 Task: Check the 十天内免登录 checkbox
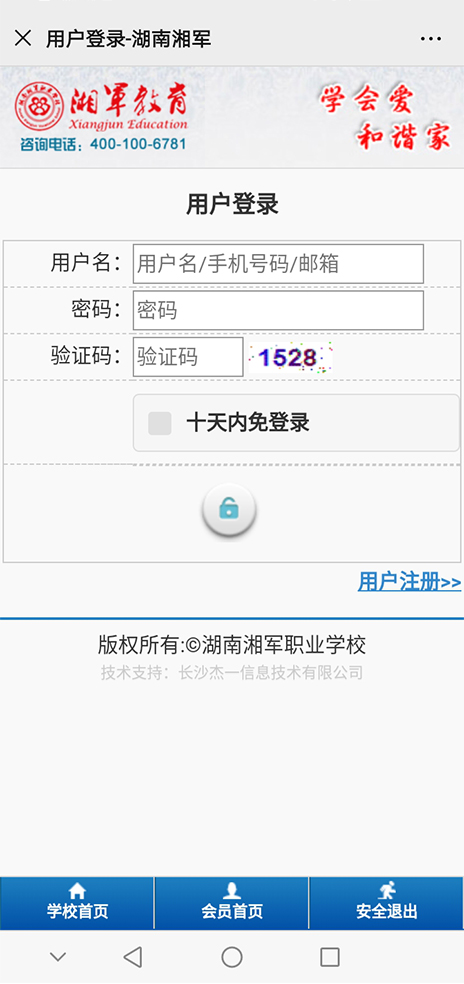click(159, 424)
